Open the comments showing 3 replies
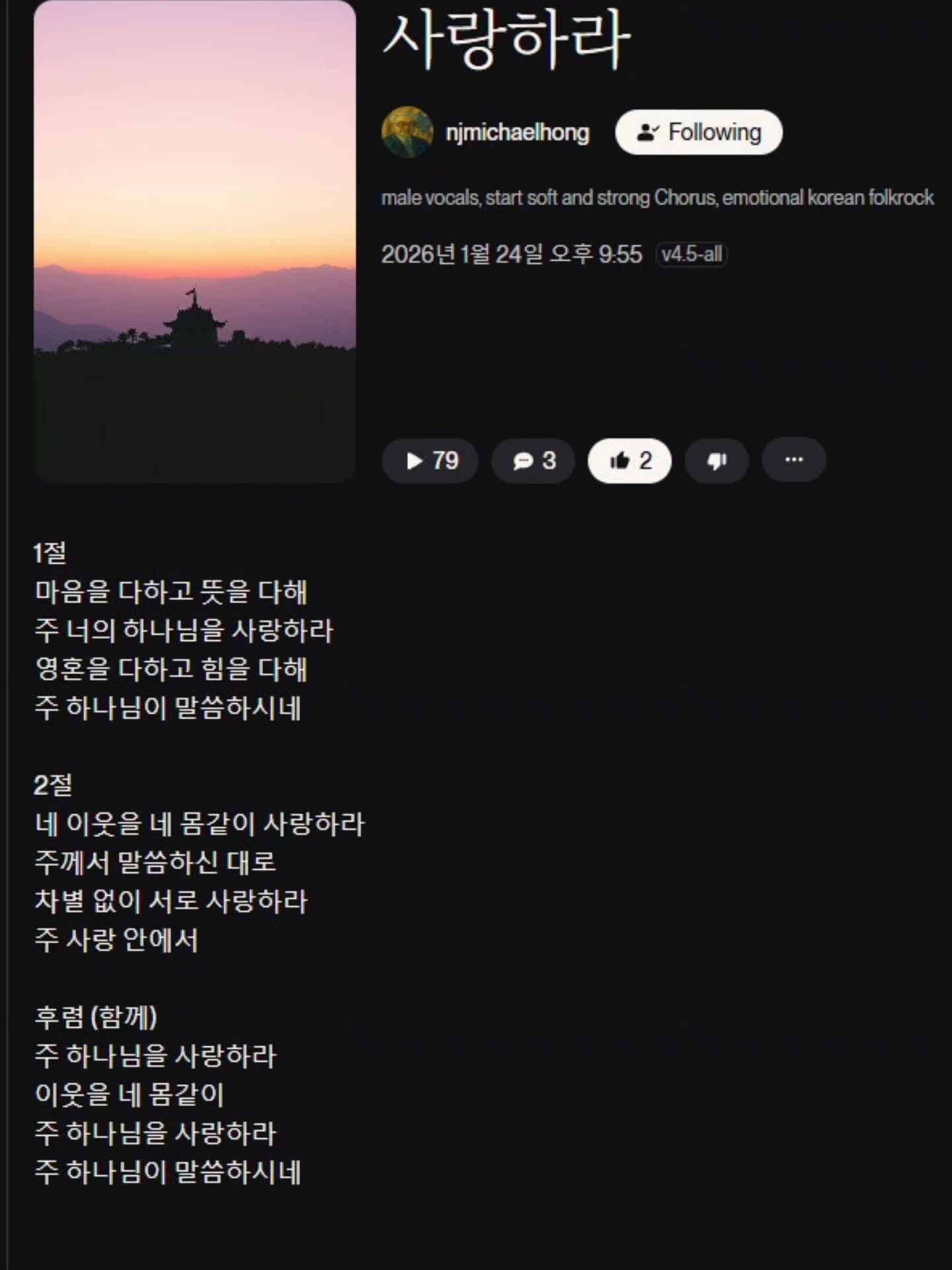This screenshot has height=1270, width=952. 533,460
